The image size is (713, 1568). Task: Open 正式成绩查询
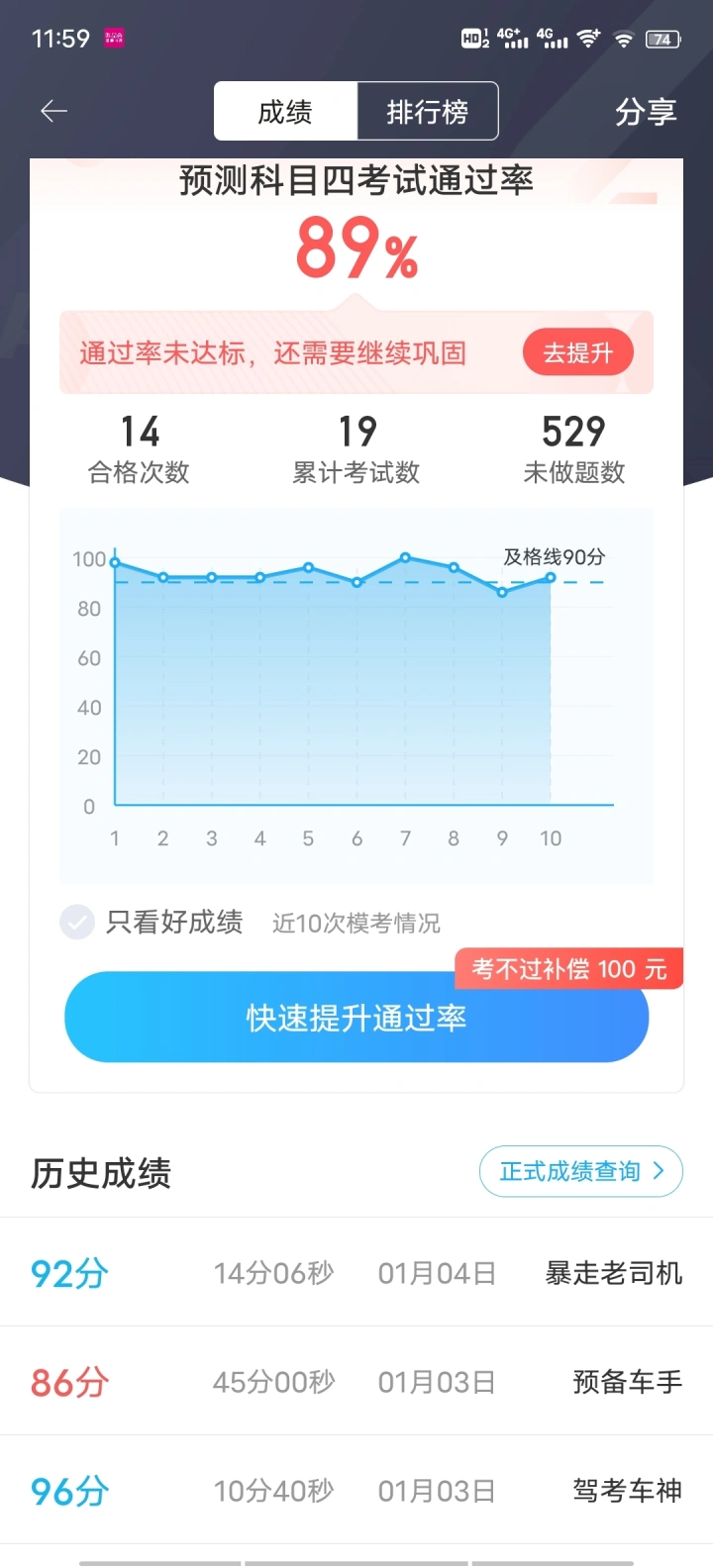[581, 1172]
